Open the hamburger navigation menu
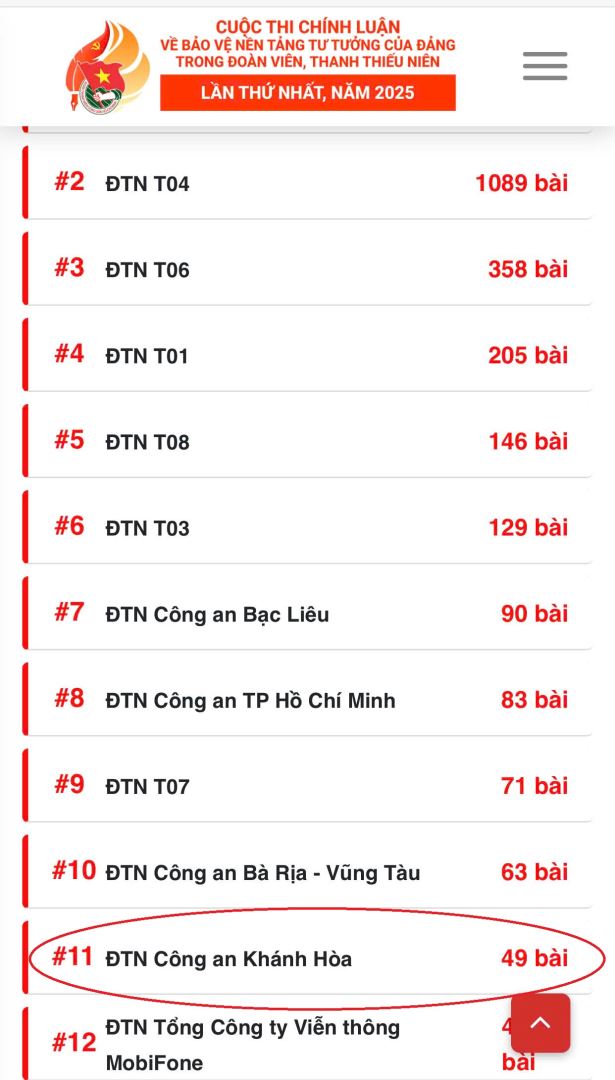Image resolution: width=615 pixels, height=1080 pixels. point(545,66)
